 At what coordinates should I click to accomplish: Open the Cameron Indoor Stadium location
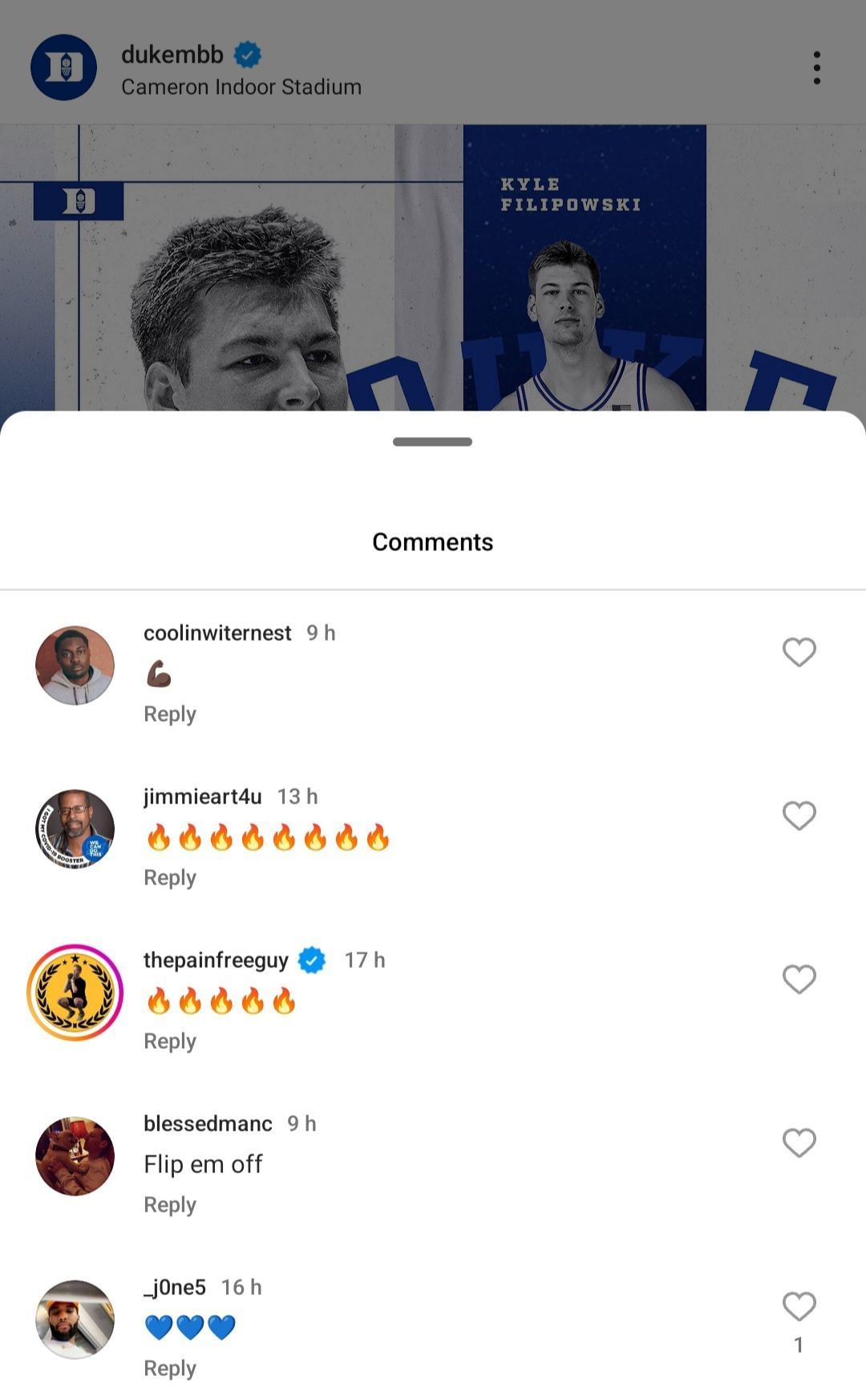pyautogui.click(x=241, y=86)
